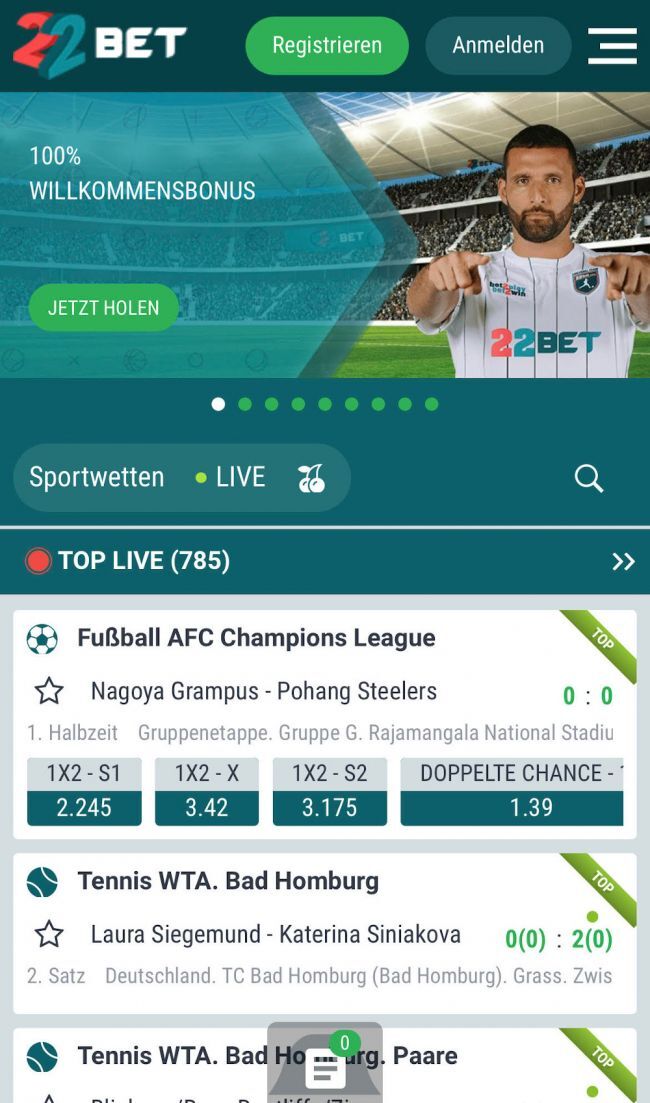
Task: Open the search magnifier
Action: click(x=589, y=479)
